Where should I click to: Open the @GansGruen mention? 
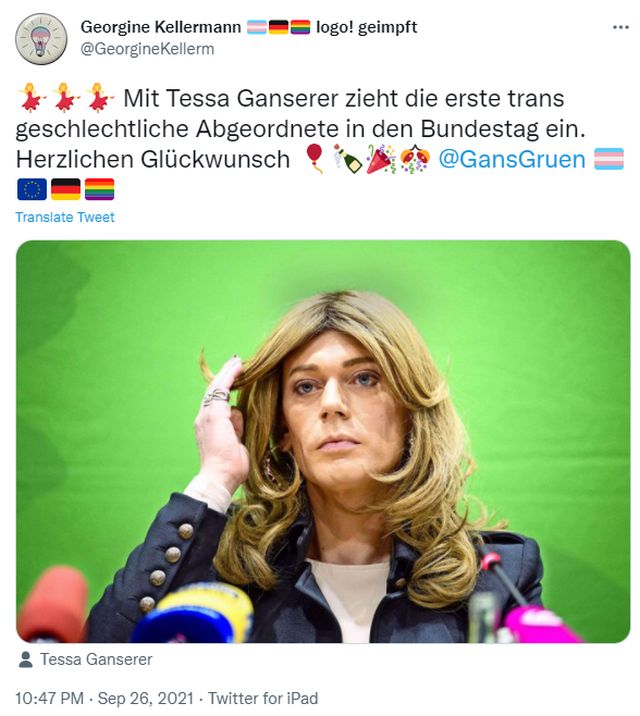[x=511, y=159]
